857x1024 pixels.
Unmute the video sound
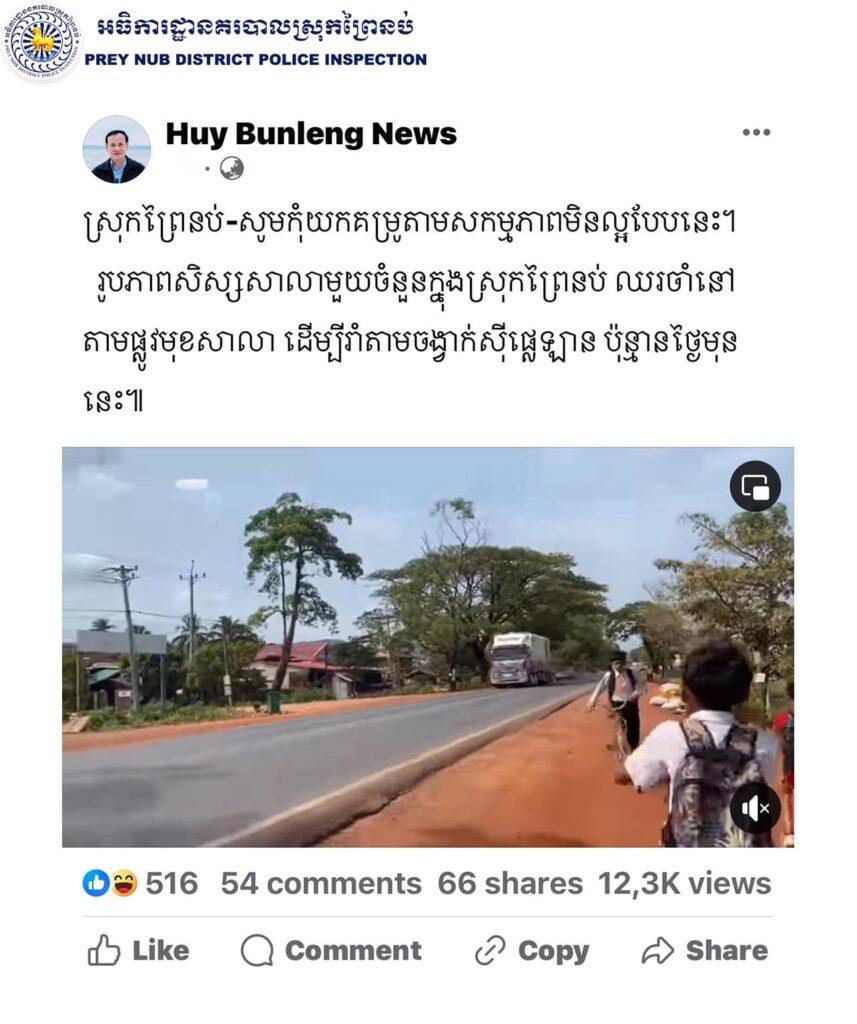point(755,808)
